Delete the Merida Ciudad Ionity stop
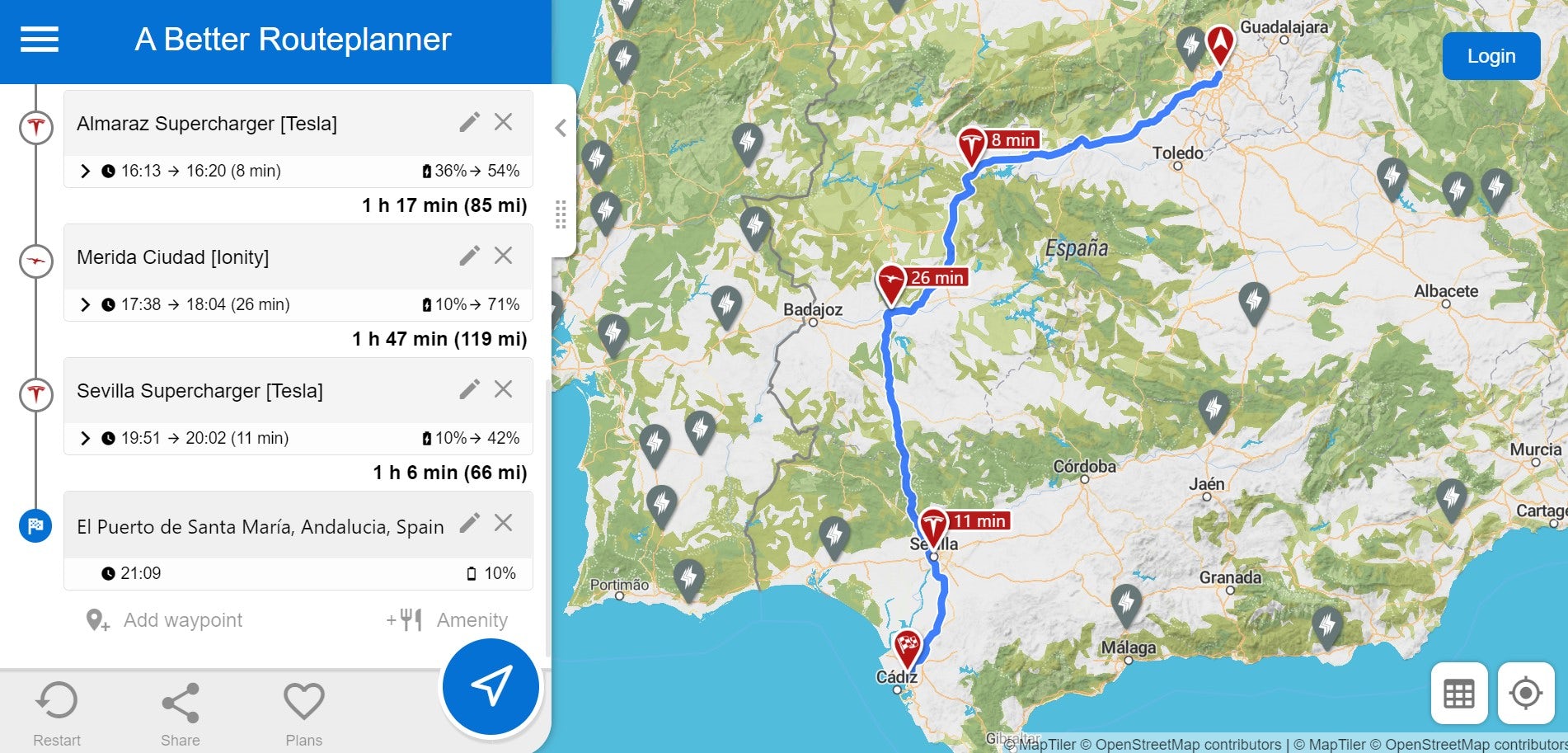1568x753 pixels. pyautogui.click(x=503, y=256)
